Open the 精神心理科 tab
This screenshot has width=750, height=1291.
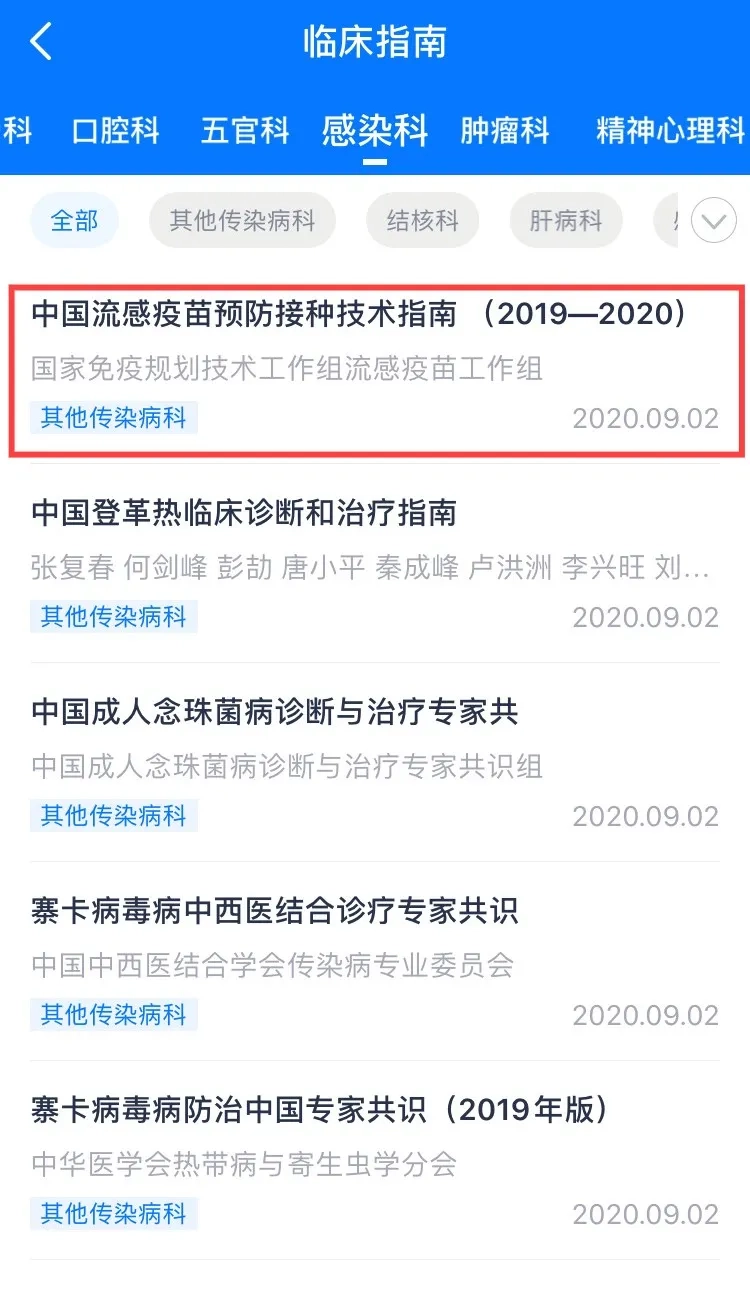coord(671,131)
